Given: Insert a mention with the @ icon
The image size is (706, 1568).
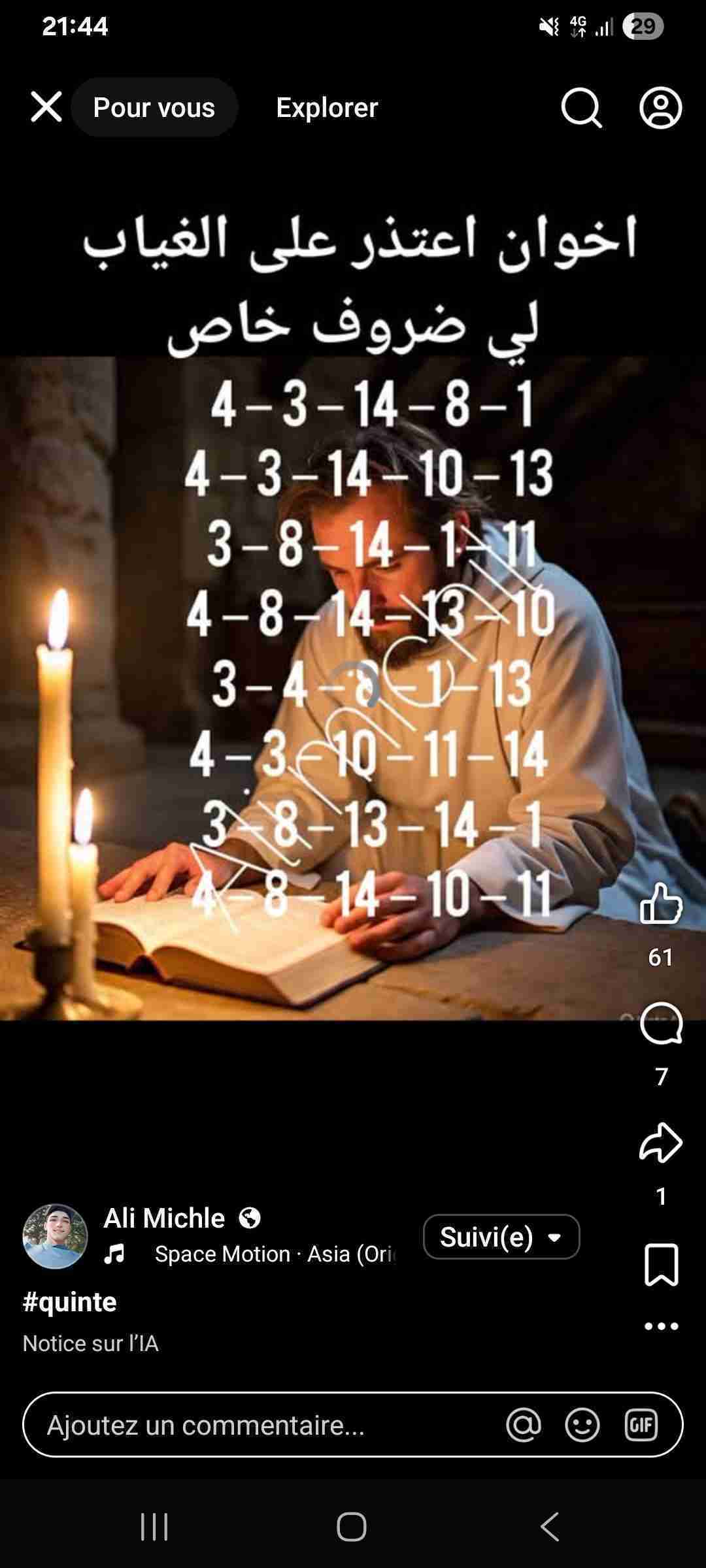Looking at the screenshot, I should 523,1425.
